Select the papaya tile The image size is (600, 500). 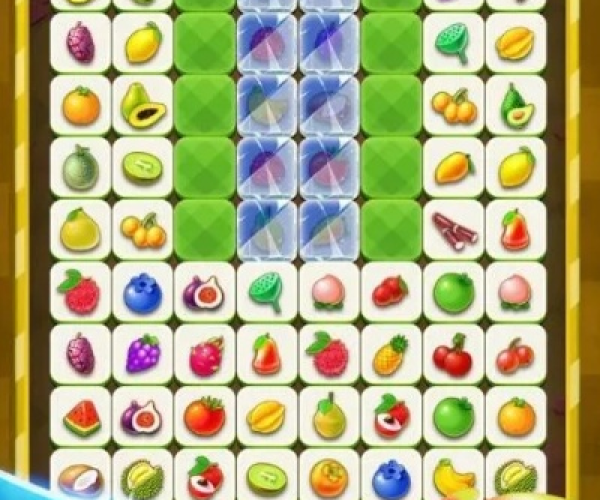tap(142, 104)
